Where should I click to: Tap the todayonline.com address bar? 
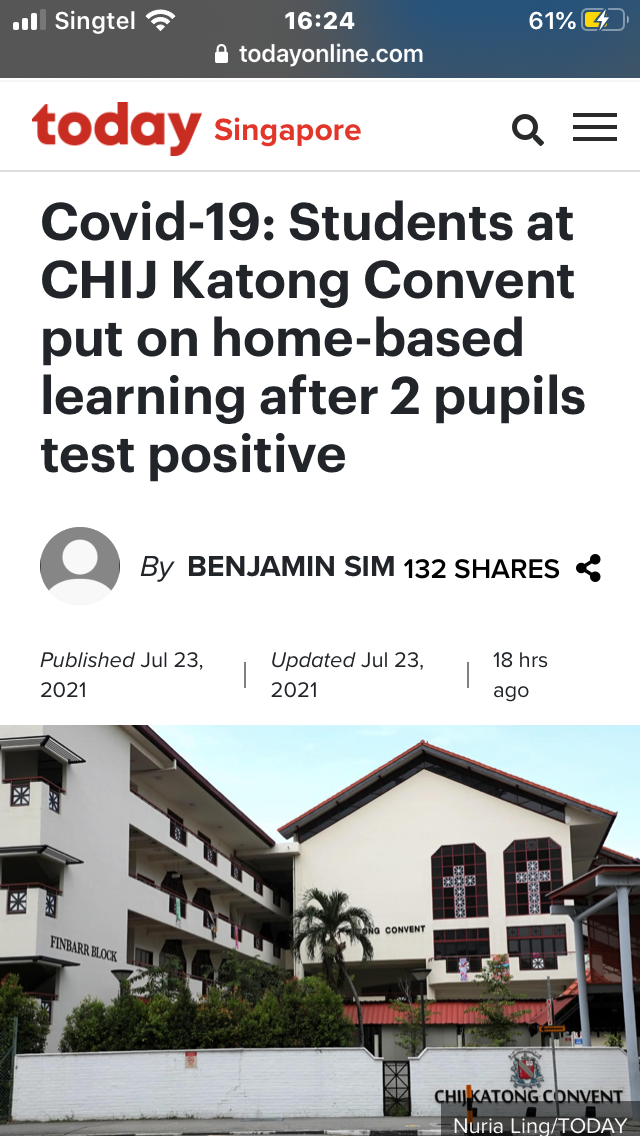(x=320, y=54)
